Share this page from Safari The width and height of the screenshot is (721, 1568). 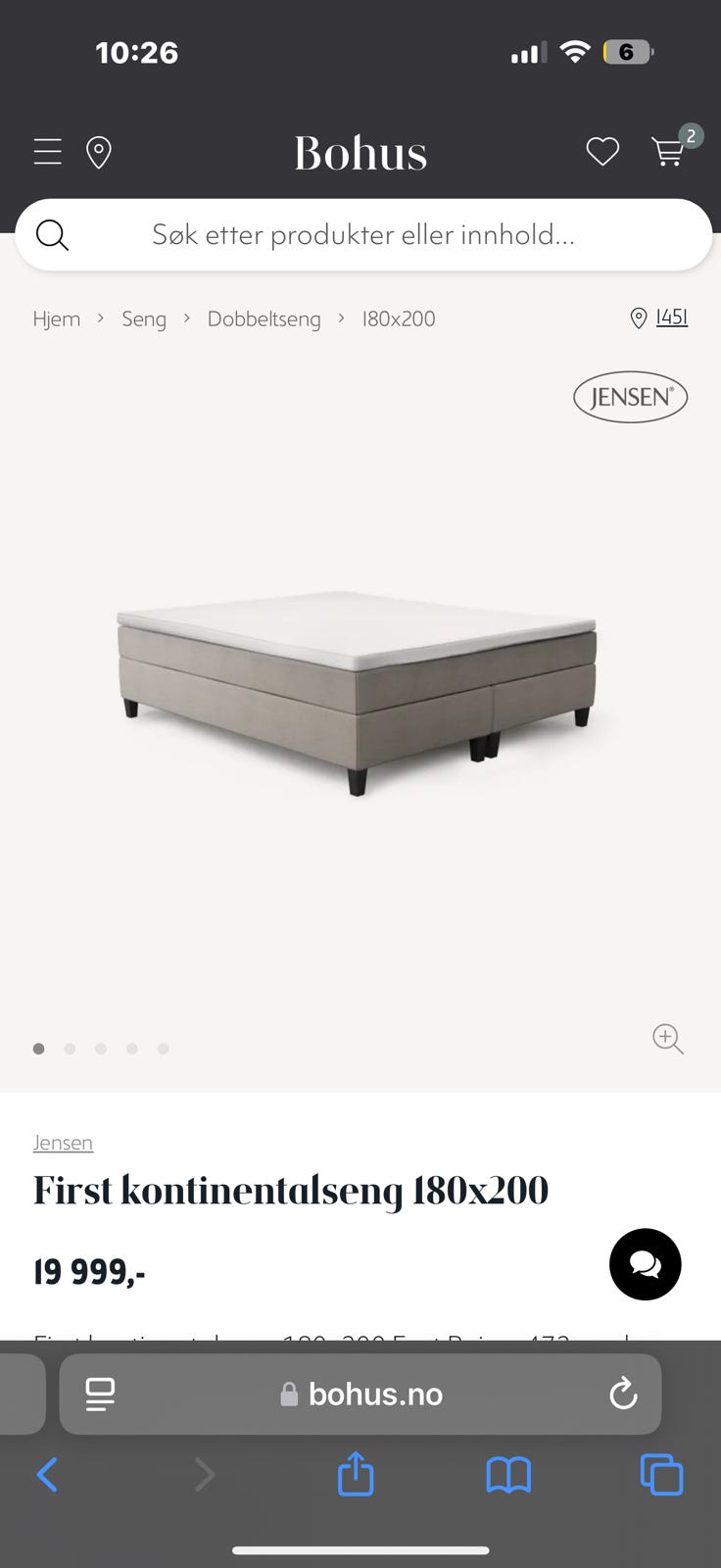[356, 1474]
